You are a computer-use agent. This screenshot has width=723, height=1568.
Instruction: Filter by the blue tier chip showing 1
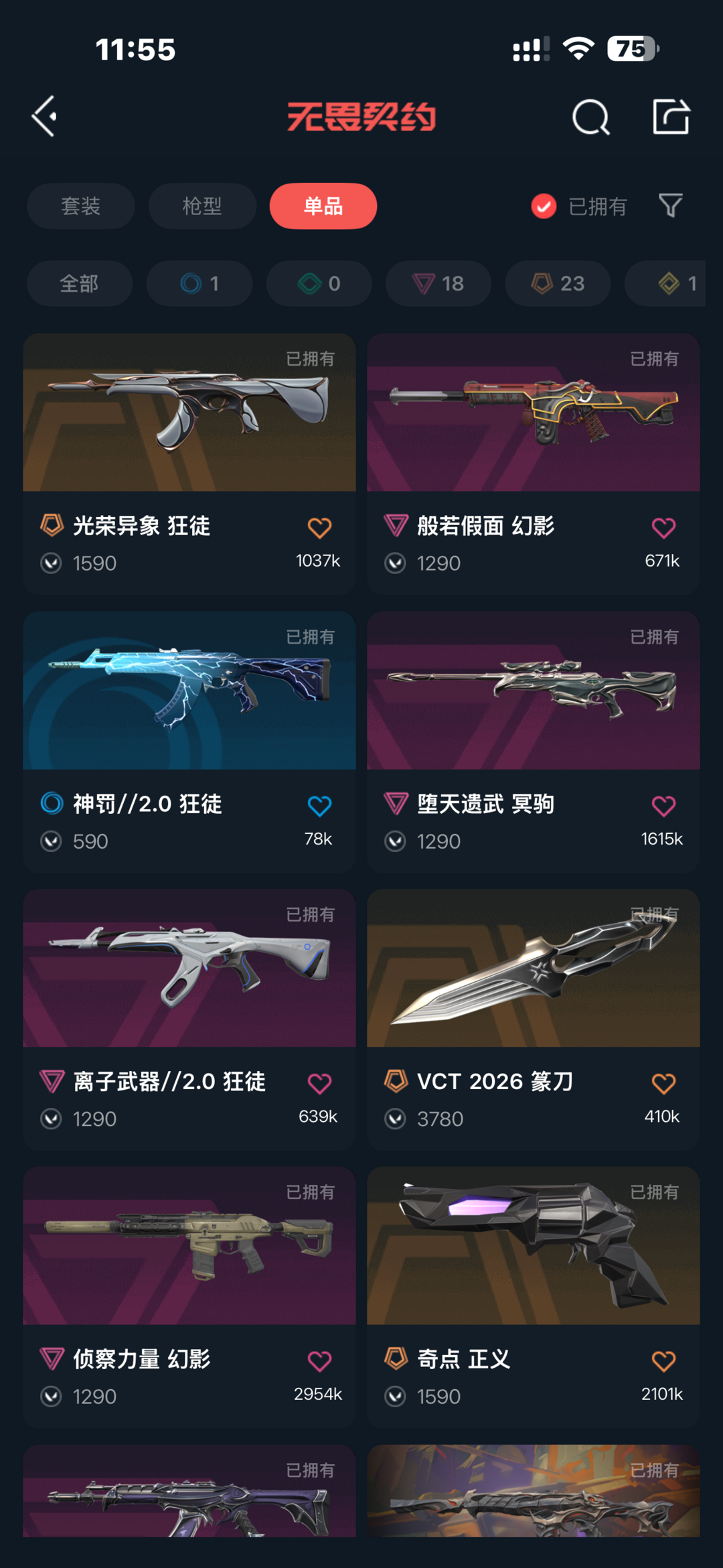pyautogui.click(x=199, y=283)
